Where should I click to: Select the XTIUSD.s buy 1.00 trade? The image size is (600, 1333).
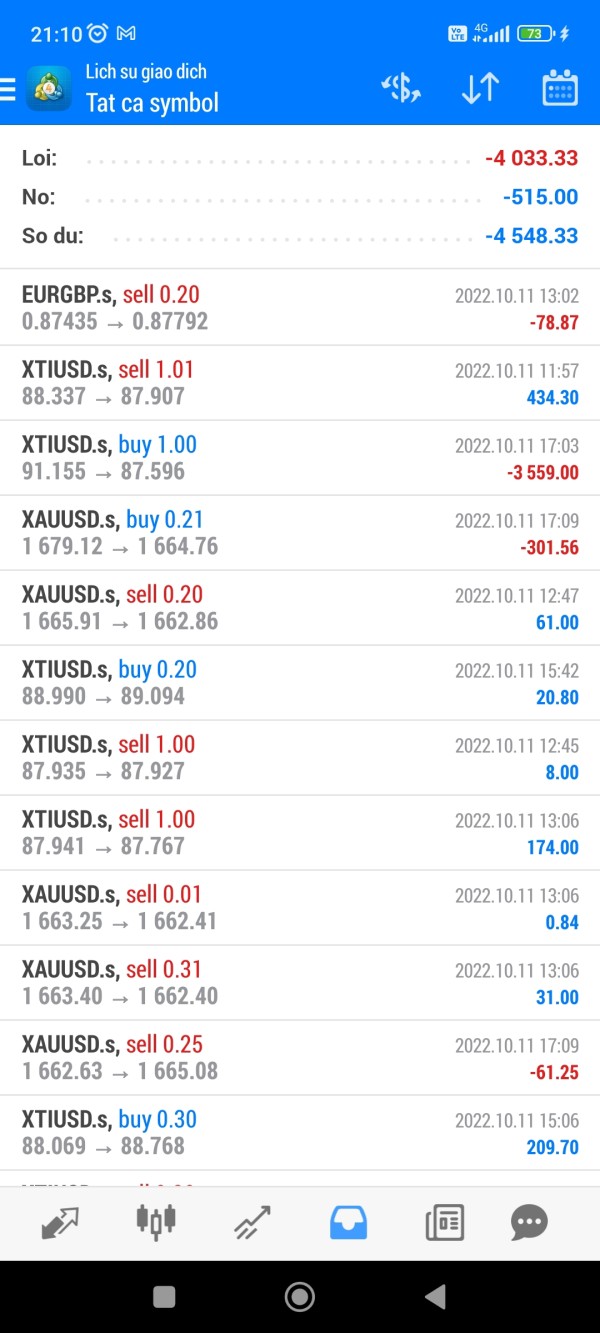[x=300, y=458]
